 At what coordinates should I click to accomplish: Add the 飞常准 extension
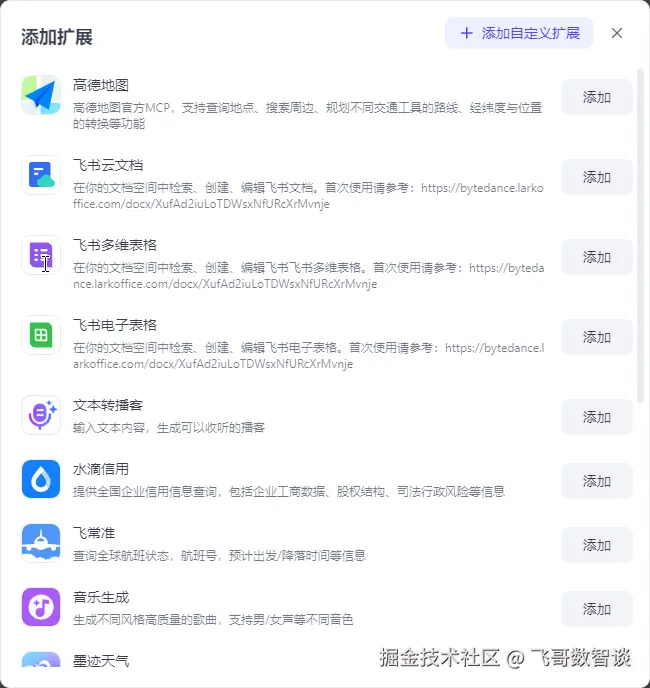pos(596,545)
